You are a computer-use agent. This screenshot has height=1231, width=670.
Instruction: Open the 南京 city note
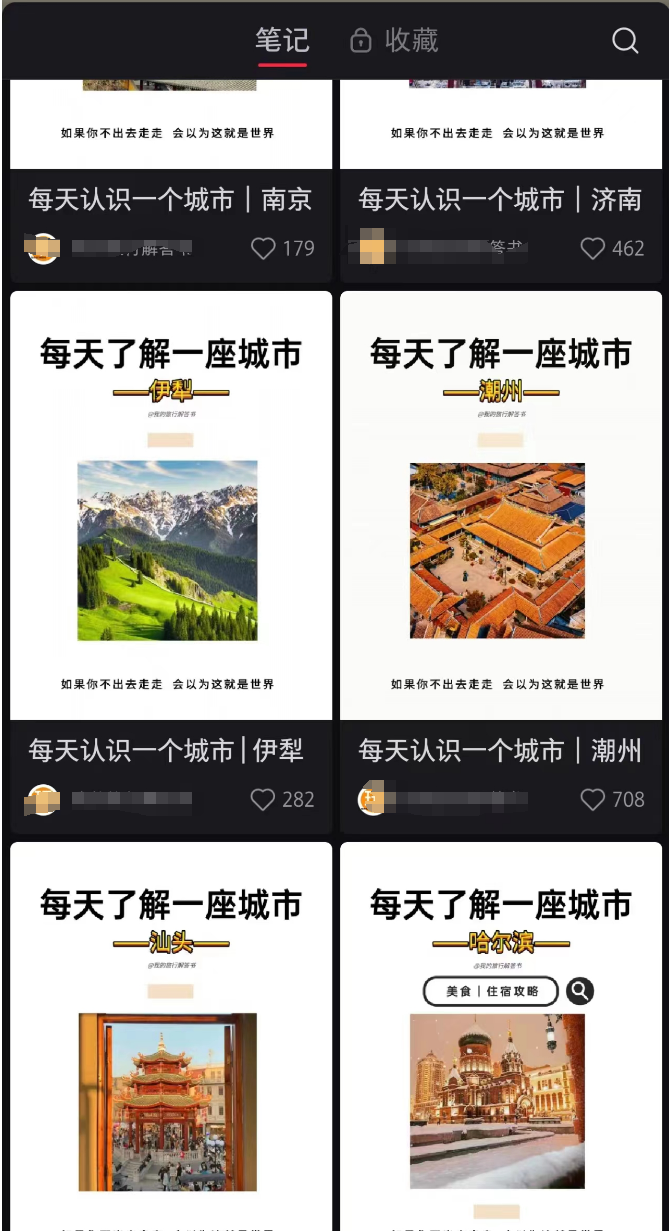170,199
